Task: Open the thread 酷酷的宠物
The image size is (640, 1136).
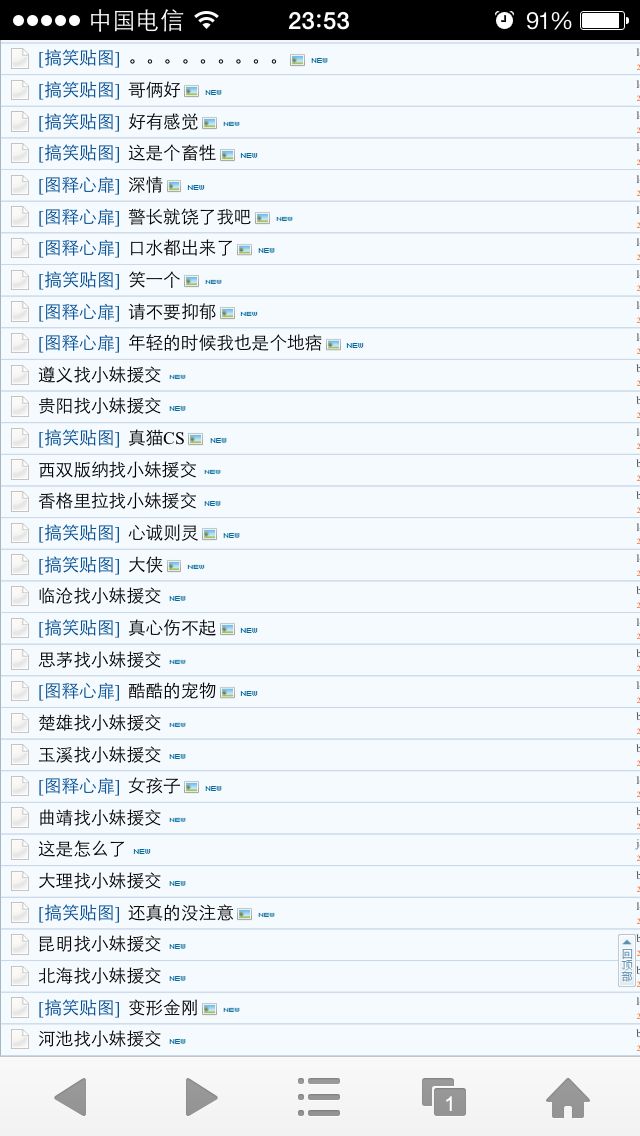Action: click(x=173, y=691)
